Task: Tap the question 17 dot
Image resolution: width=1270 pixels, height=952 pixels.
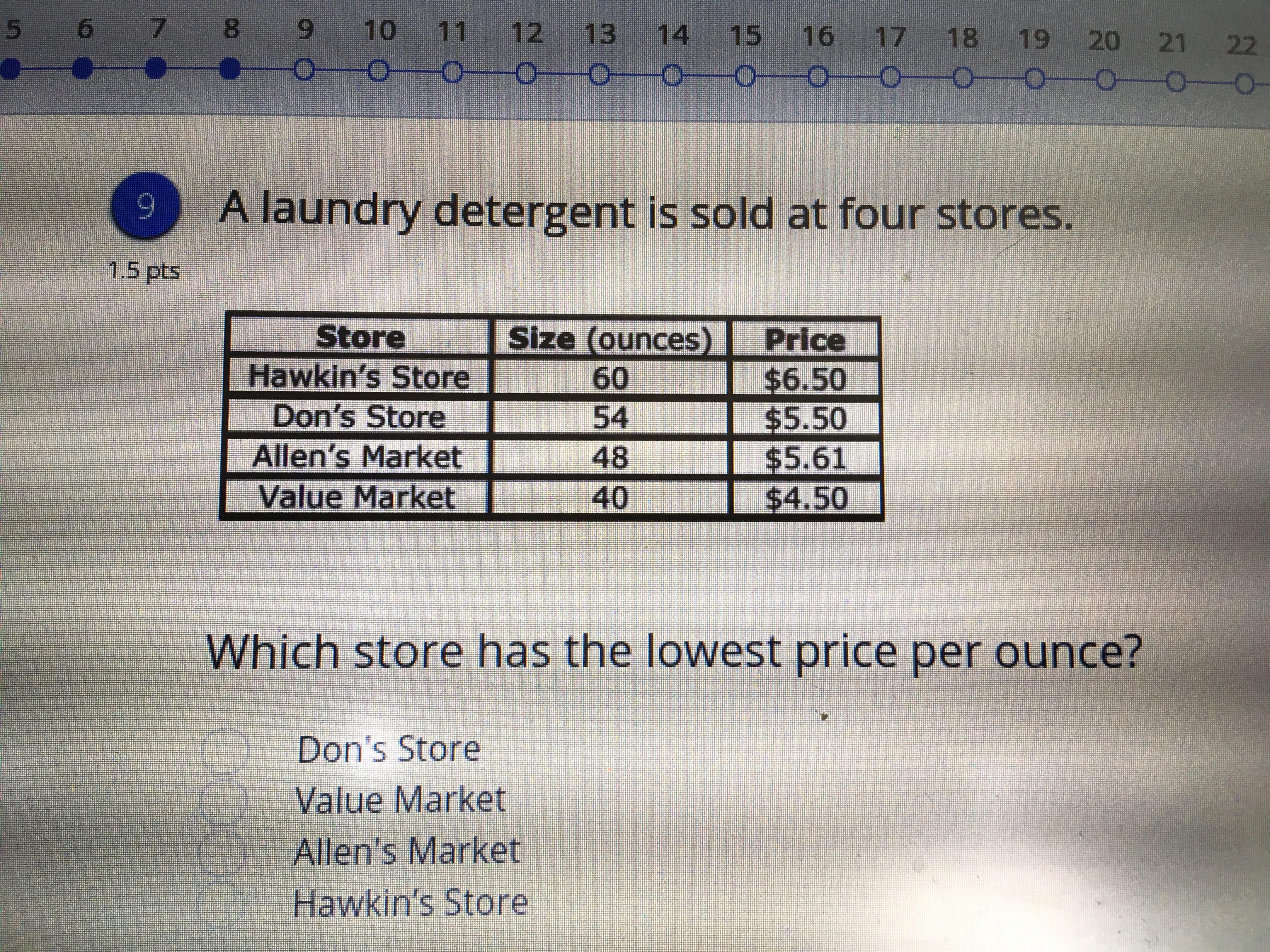Action: 889,77
